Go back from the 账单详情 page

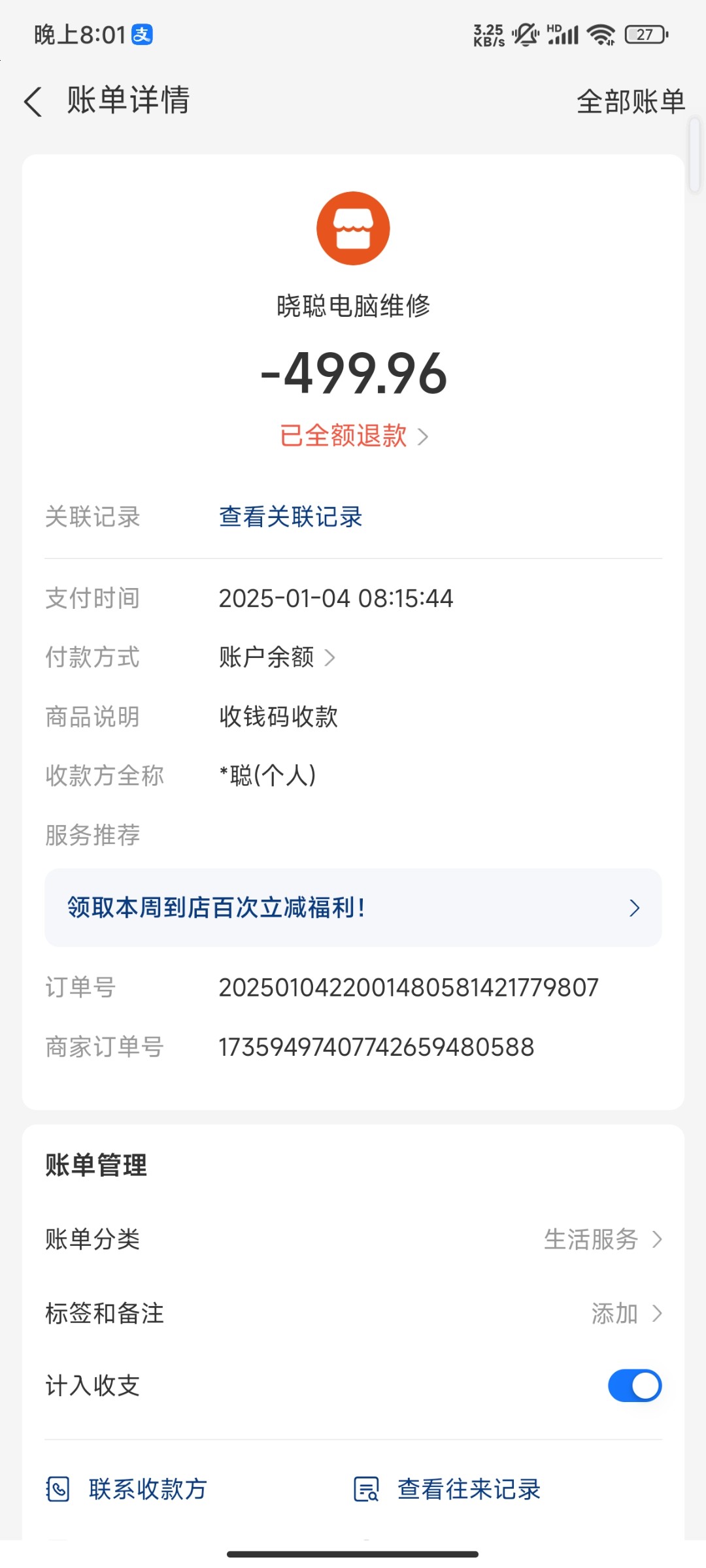[x=33, y=102]
